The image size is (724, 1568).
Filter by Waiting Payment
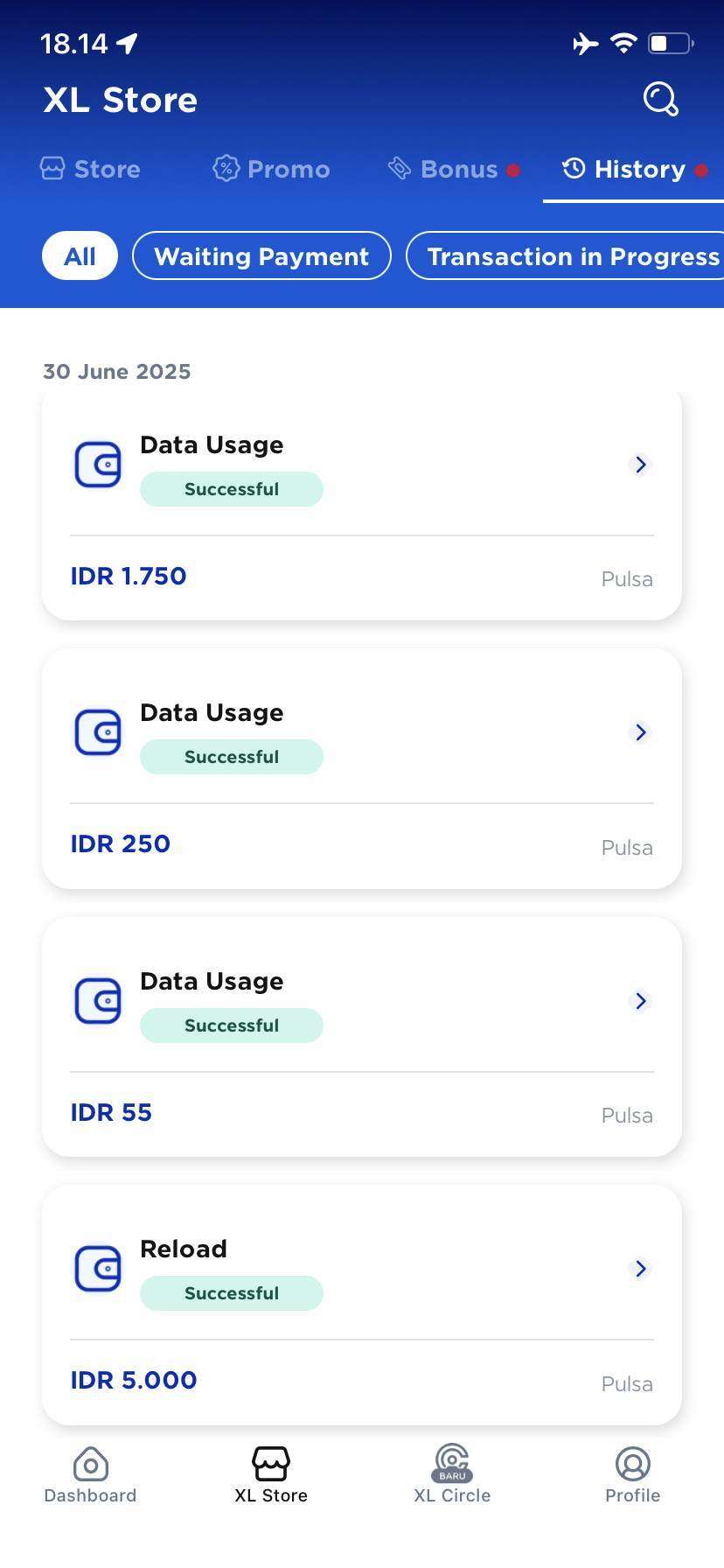261,255
